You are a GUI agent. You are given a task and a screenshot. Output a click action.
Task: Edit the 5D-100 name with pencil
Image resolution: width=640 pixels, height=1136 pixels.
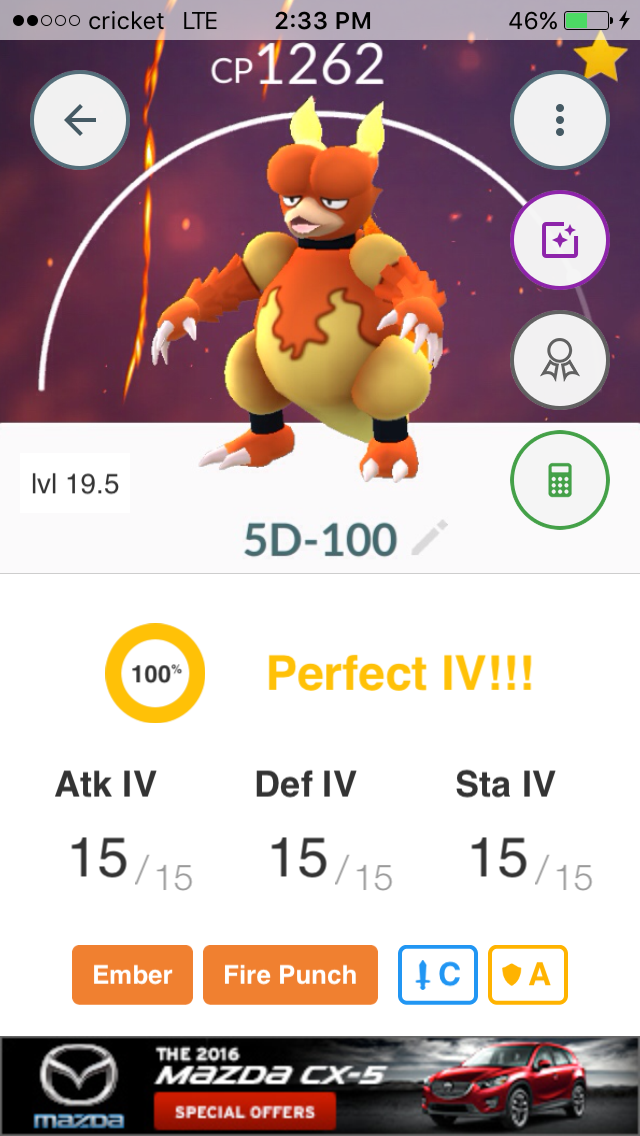coord(430,538)
